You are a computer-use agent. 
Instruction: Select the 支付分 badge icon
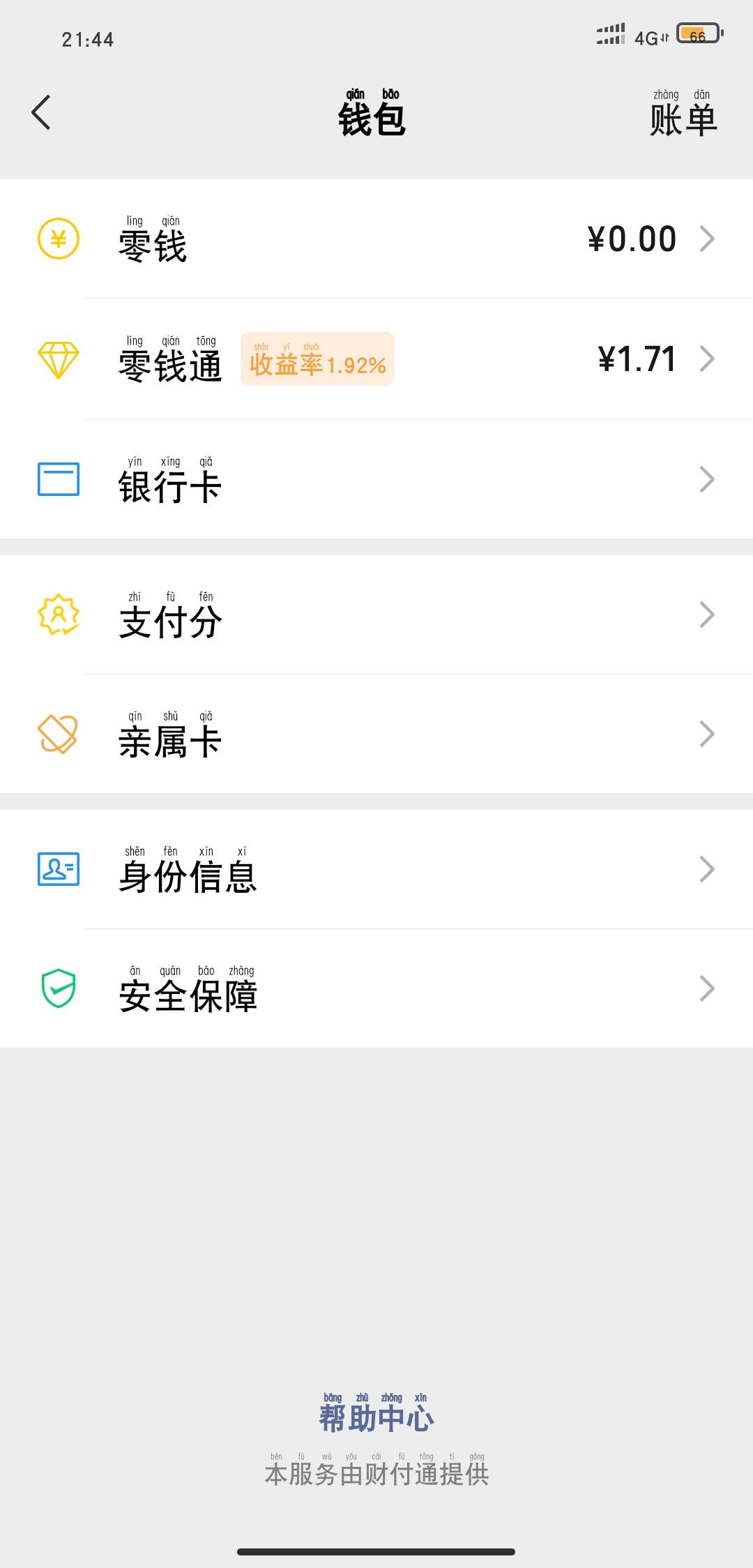pyautogui.click(x=58, y=614)
